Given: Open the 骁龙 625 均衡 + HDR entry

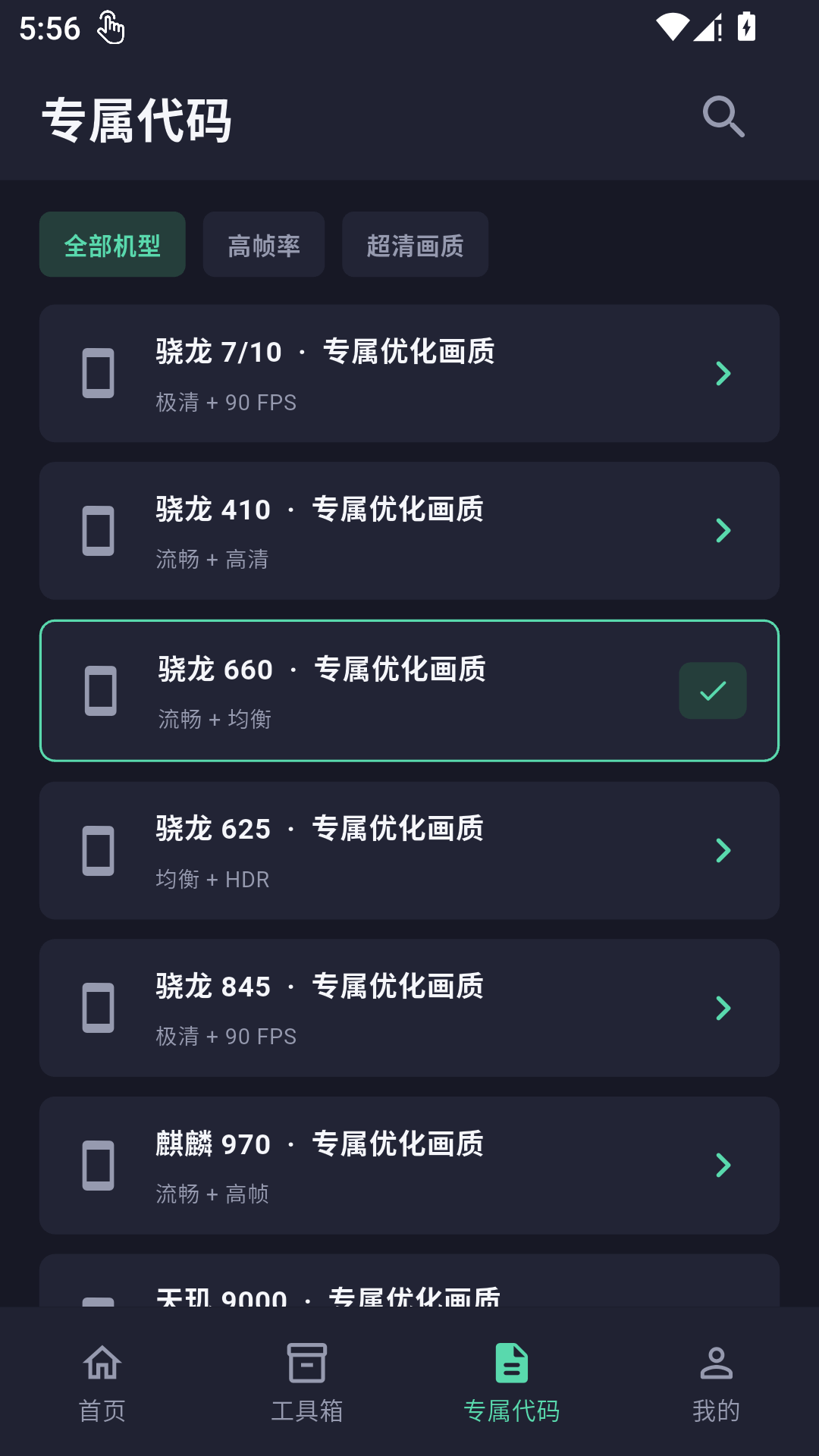Looking at the screenshot, I should [x=409, y=851].
